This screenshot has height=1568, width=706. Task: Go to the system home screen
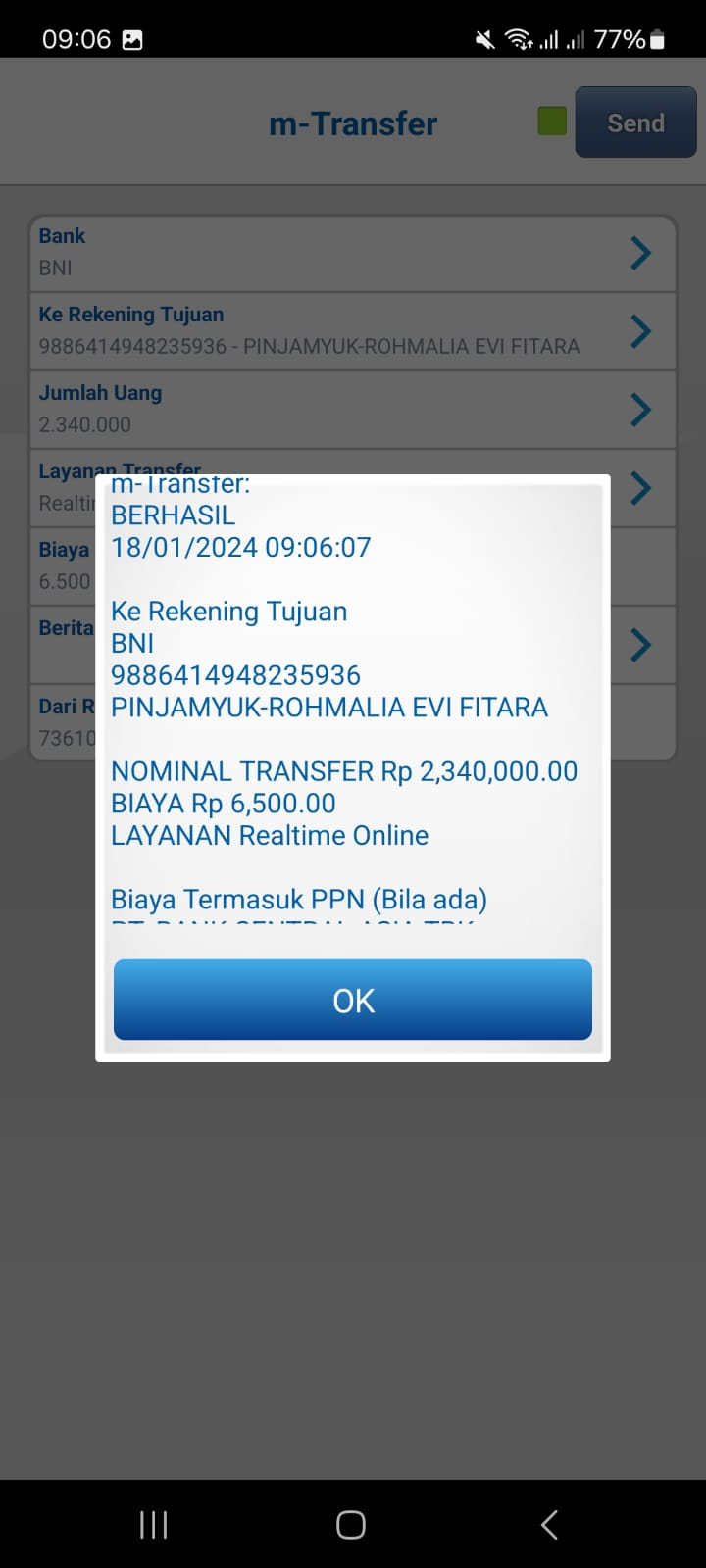click(x=351, y=1524)
